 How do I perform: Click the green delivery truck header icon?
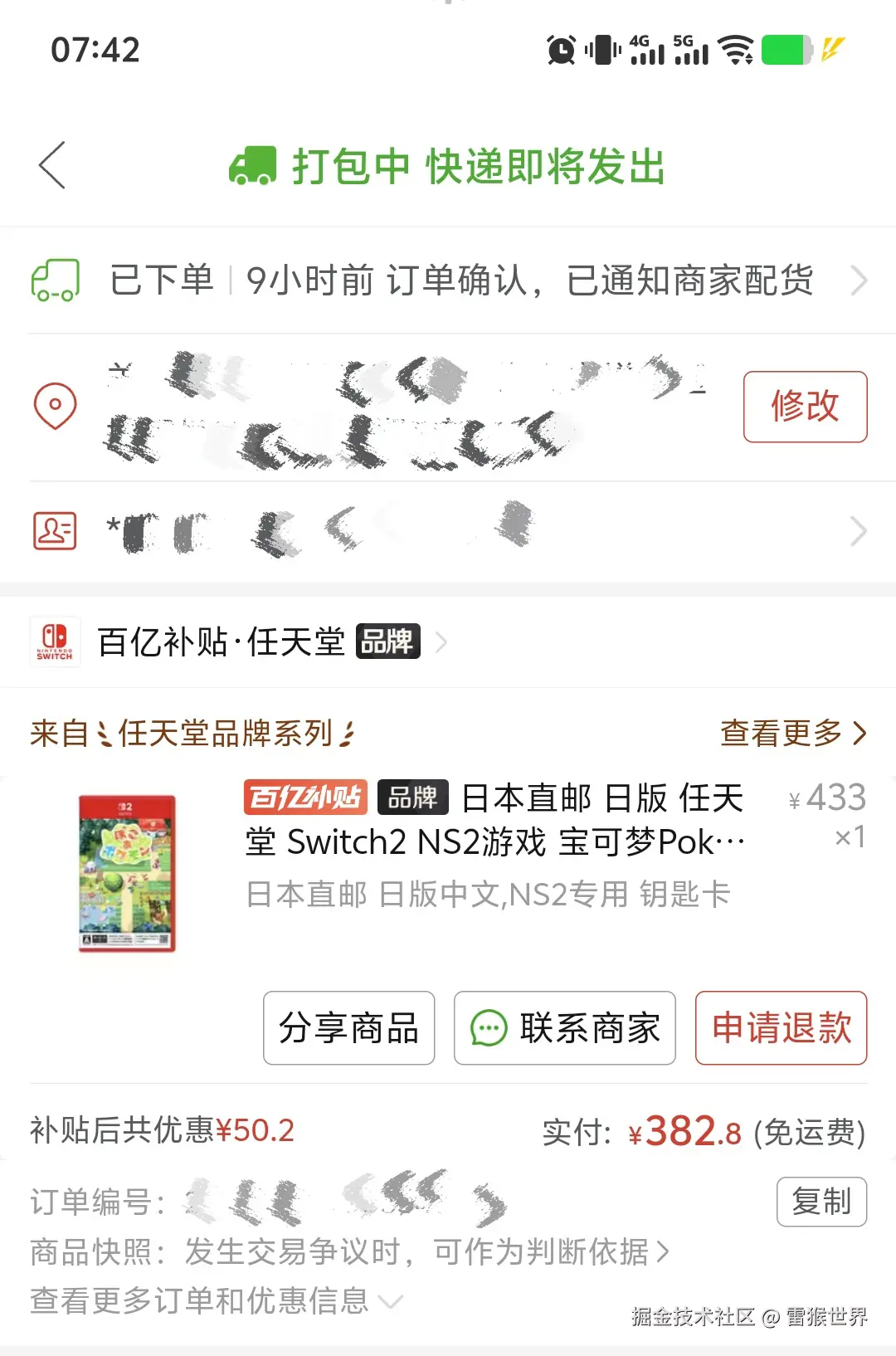(x=253, y=165)
